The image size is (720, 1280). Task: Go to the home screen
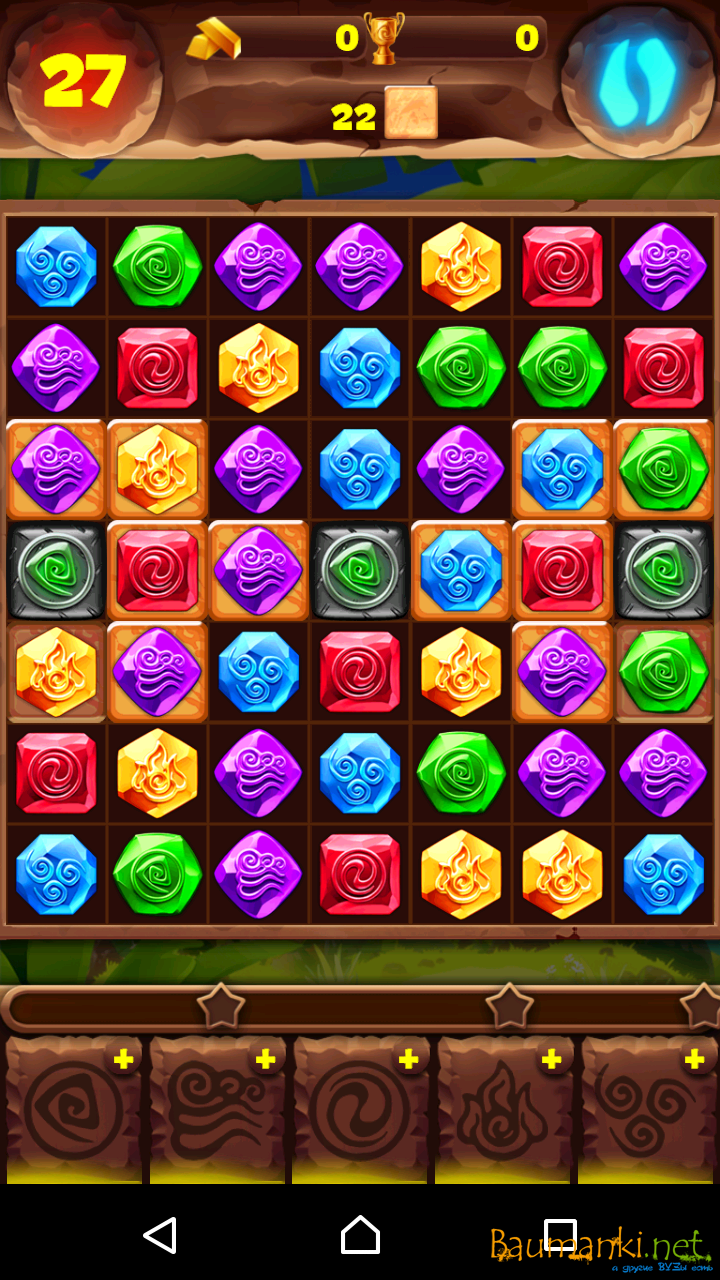pos(360,1236)
